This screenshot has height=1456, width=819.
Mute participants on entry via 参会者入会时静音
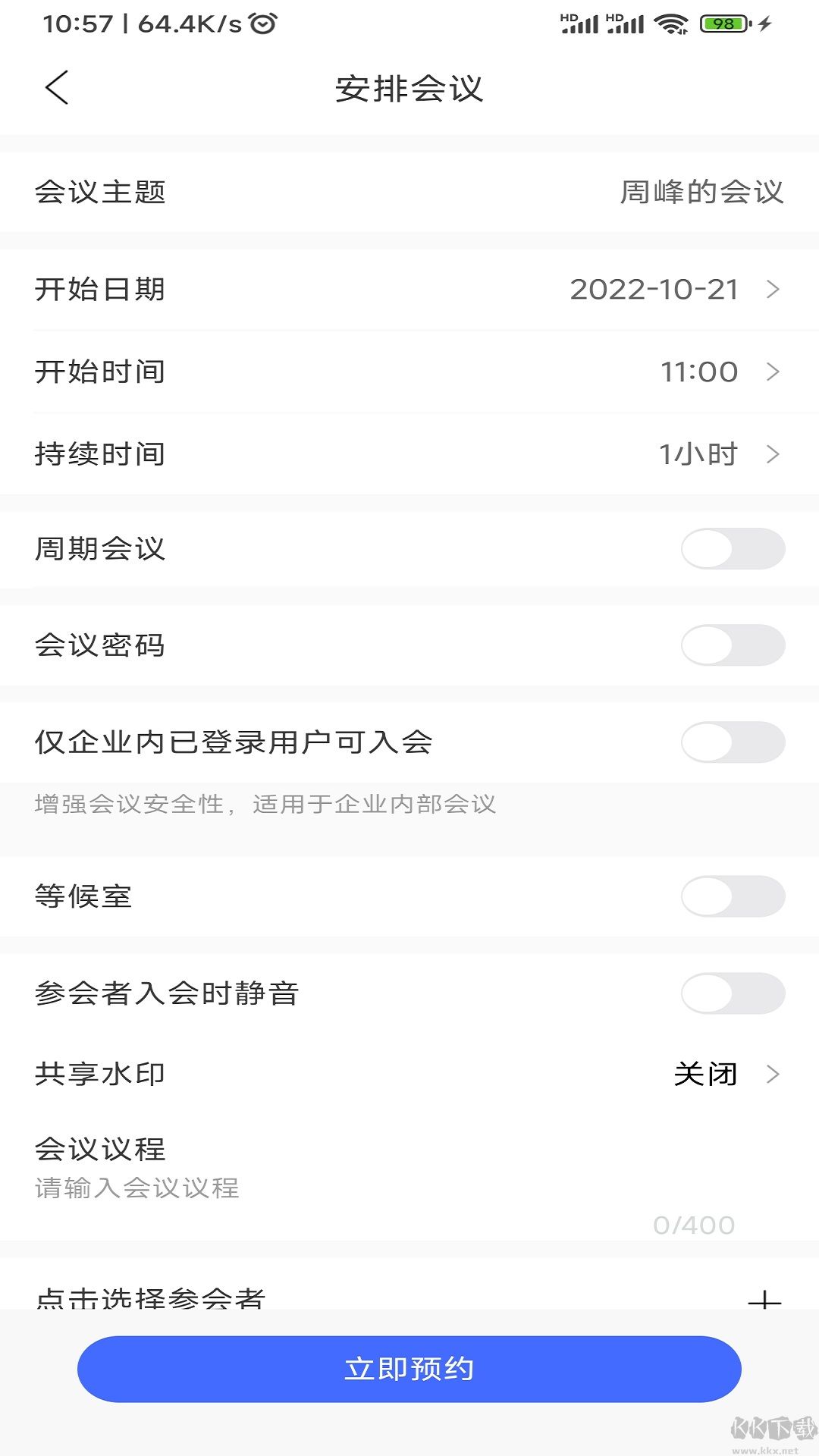(731, 993)
